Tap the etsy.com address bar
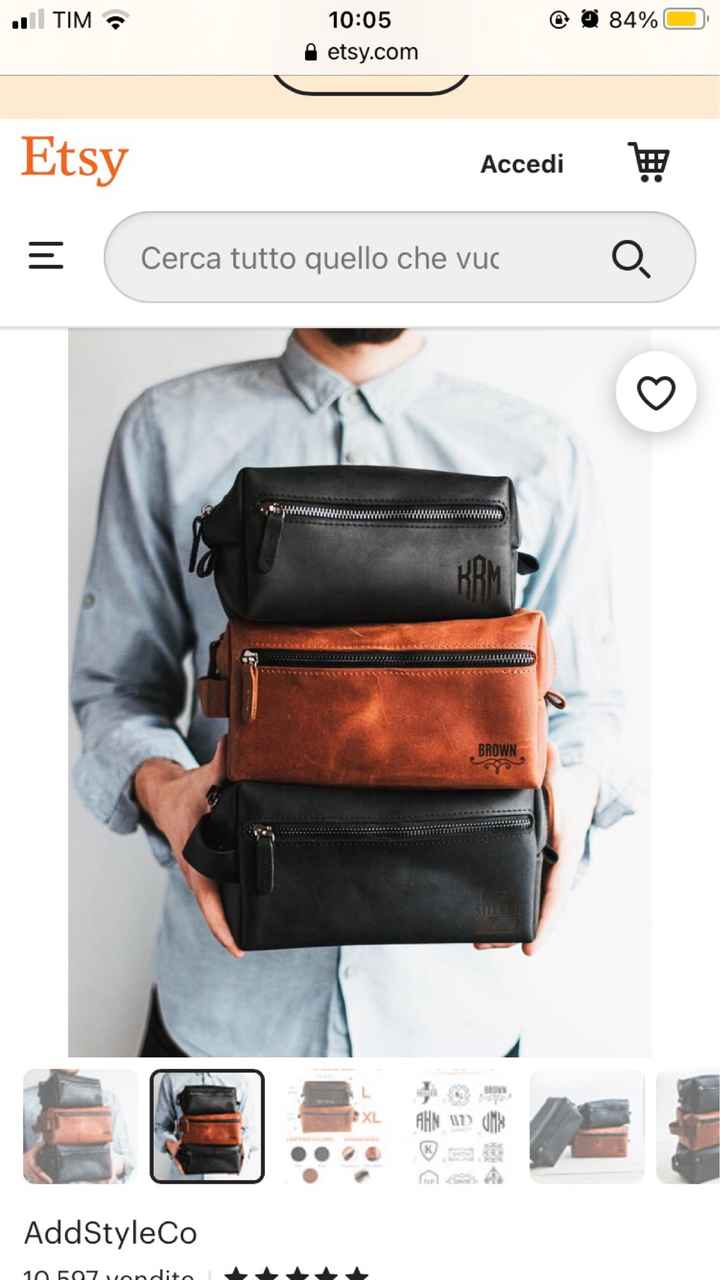 pos(360,52)
